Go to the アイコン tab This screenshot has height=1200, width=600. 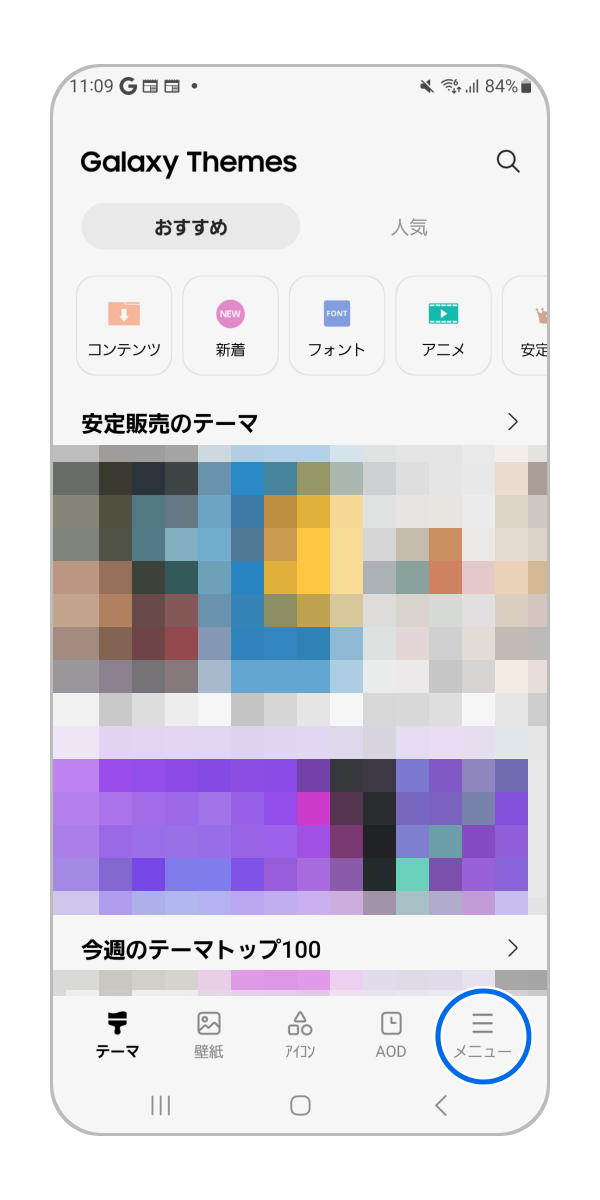[300, 1034]
